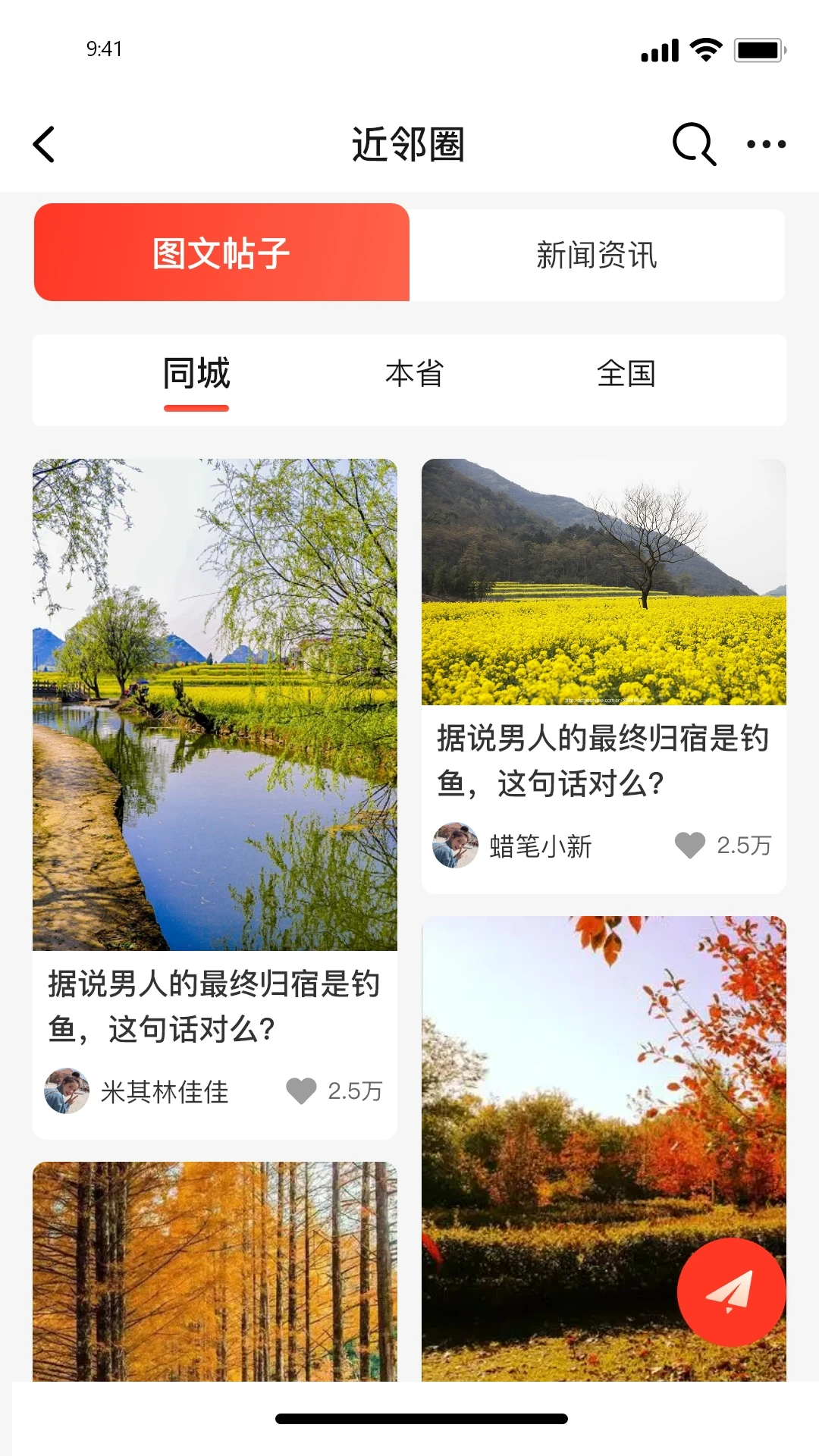Switch to the 新闻资讯 tab
The height and width of the screenshot is (1456, 819).
[x=598, y=255]
